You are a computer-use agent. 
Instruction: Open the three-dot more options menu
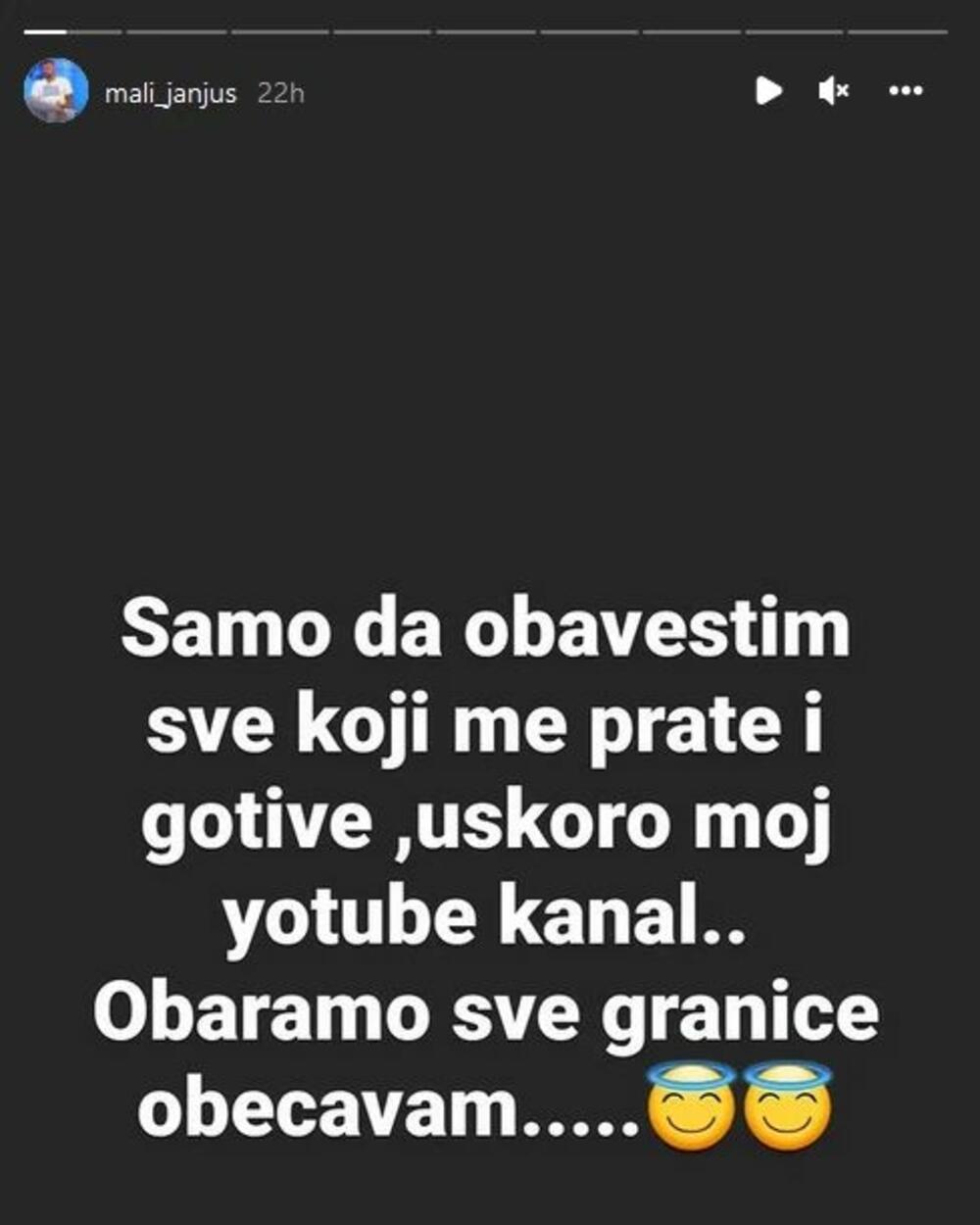[906, 91]
